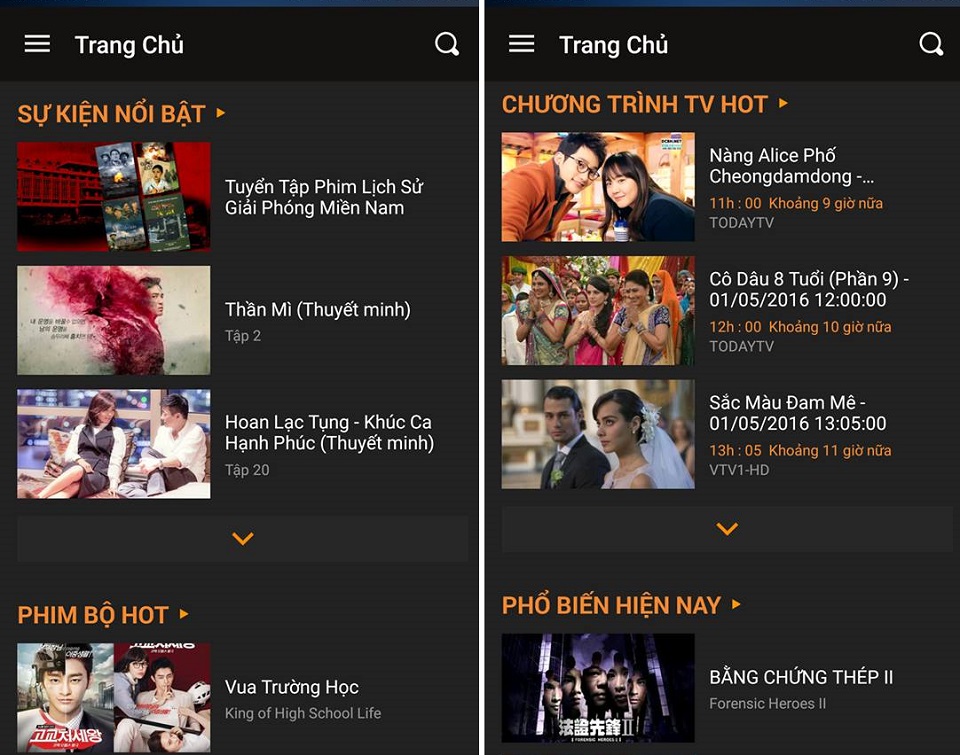Expand more items under Sự Kiện Nổi Bật

[x=242, y=539]
